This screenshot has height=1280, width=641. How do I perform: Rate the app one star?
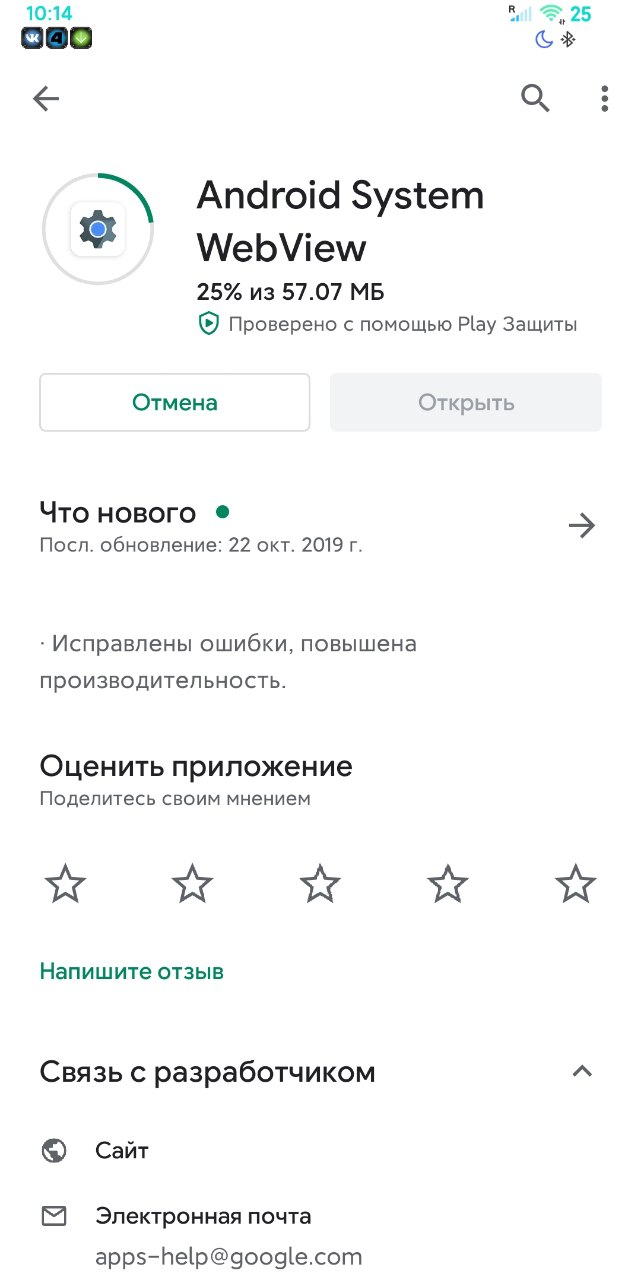(x=65, y=884)
